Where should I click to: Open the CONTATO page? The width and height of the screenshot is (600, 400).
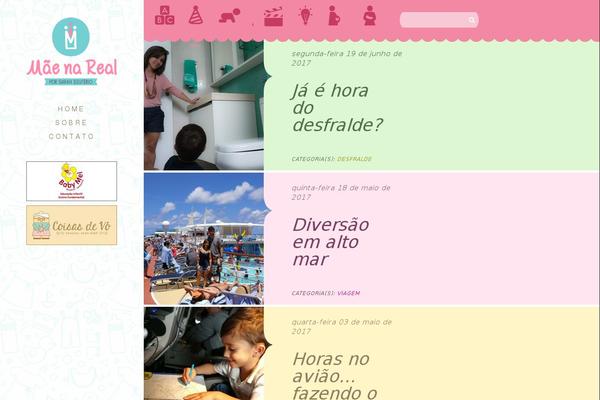point(71,136)
